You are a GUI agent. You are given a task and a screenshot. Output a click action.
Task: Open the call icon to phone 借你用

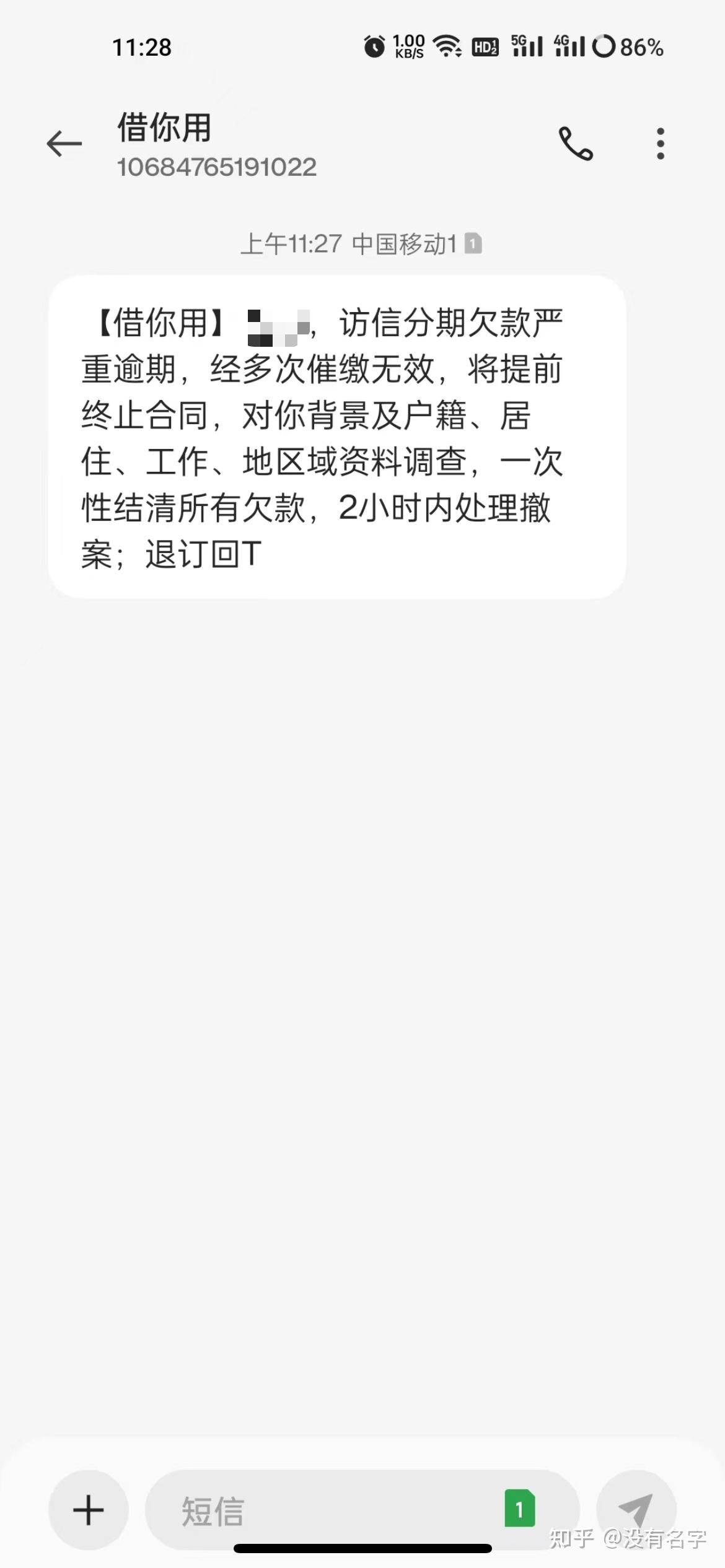pyautogui.click(x=575, y=144)
